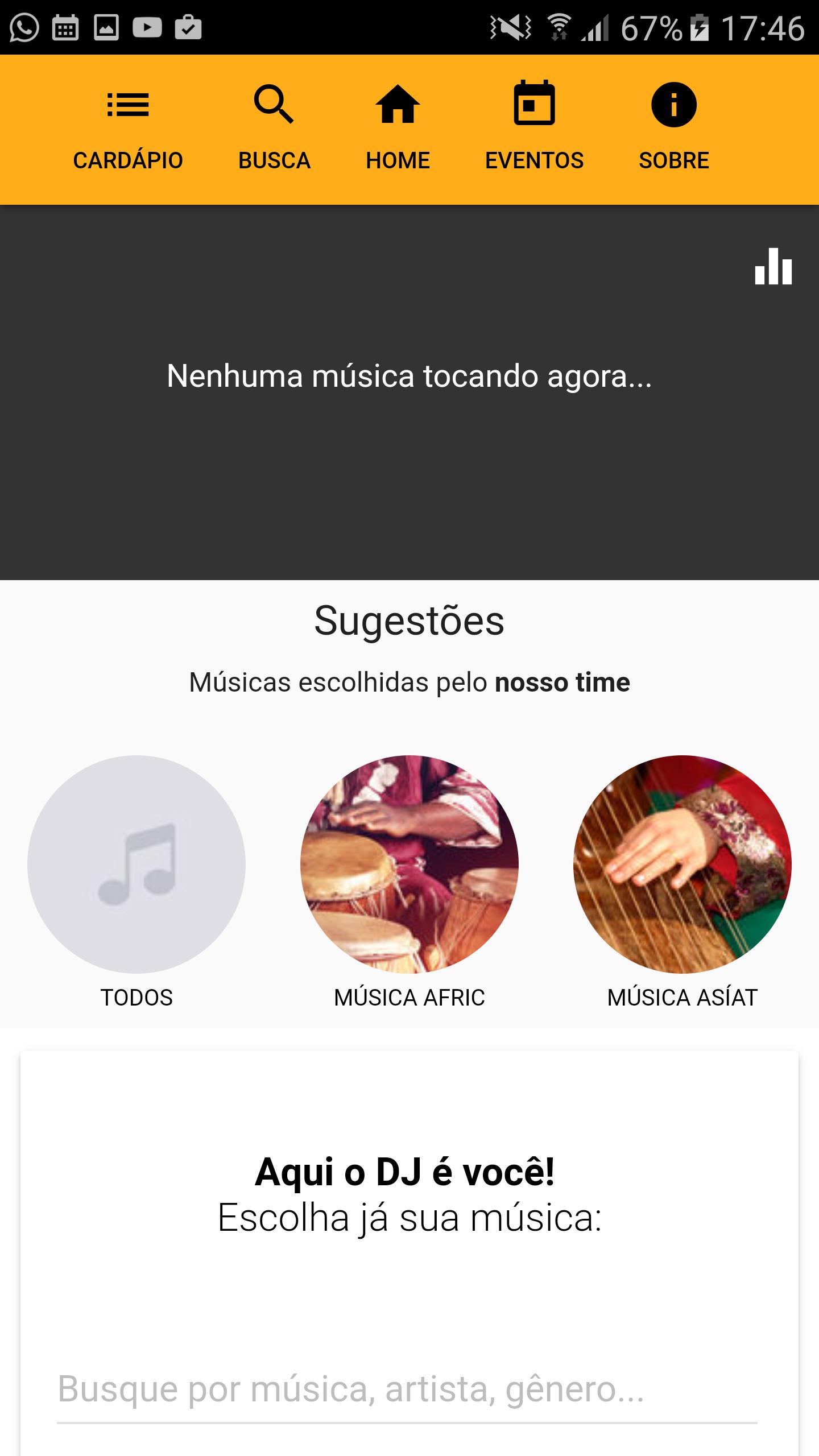Open the Cardápio tab

pos(128,130)
